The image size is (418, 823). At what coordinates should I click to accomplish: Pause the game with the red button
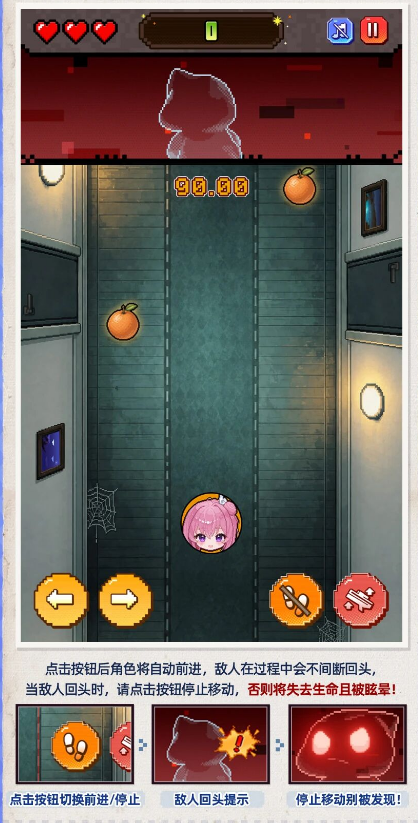pos(374,30)
